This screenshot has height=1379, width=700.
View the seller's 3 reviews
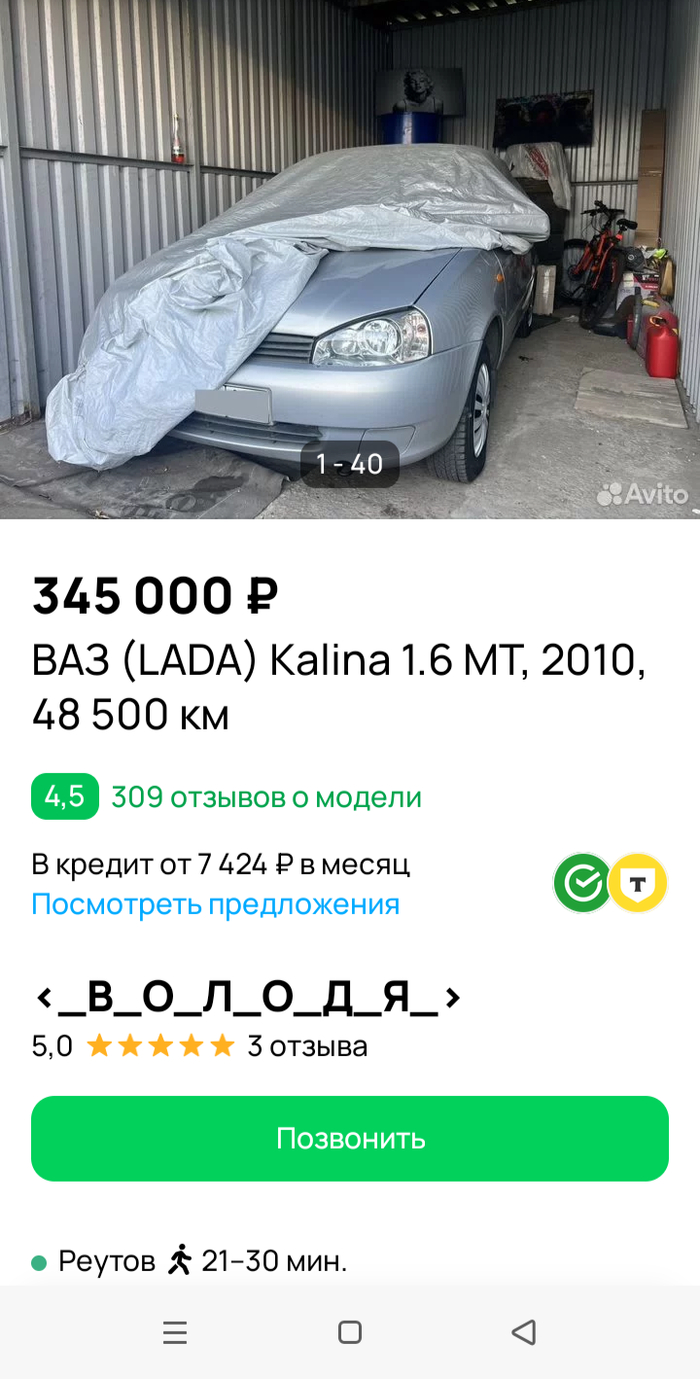pyautogui.click(x=307, y=1047)
